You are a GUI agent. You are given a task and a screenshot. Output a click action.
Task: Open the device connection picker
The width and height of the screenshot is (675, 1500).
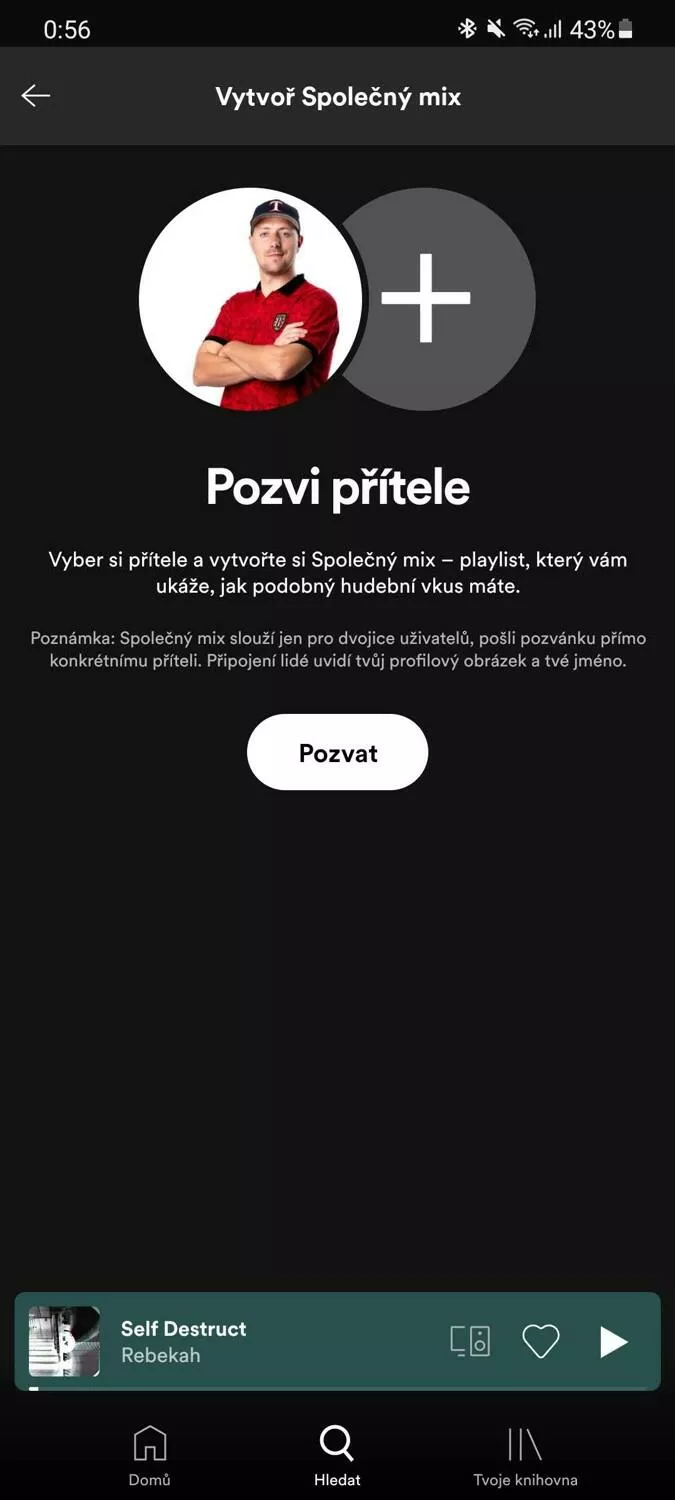coord(470,1342)
